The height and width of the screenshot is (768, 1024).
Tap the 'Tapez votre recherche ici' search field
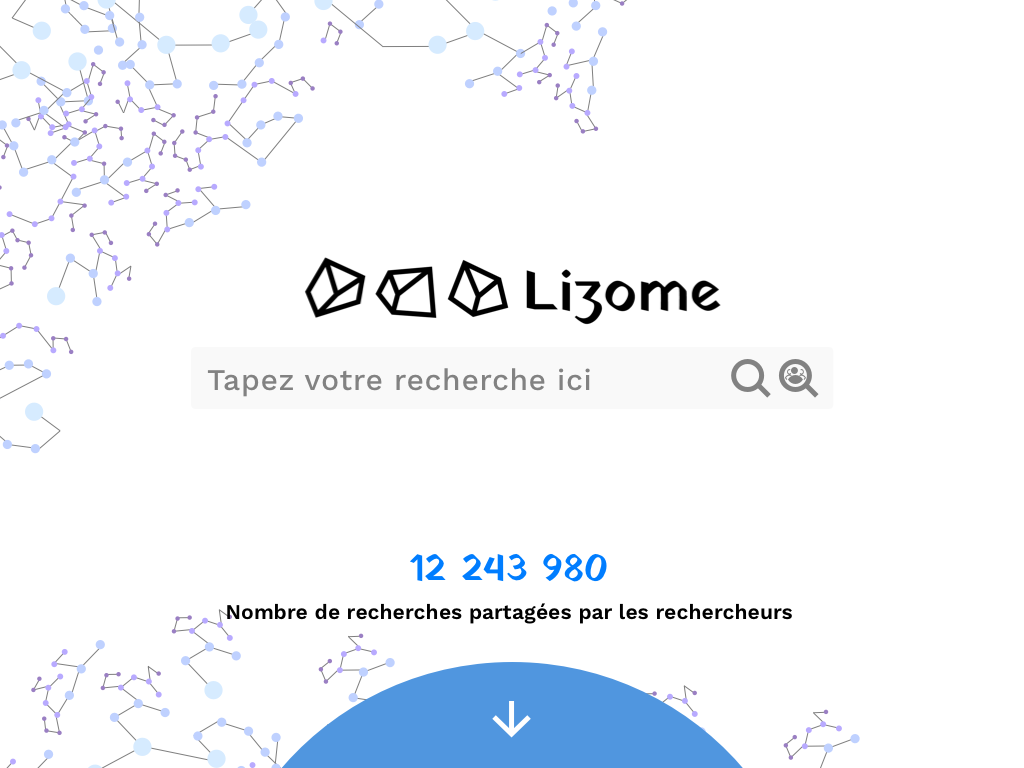(x=450, y=379)
